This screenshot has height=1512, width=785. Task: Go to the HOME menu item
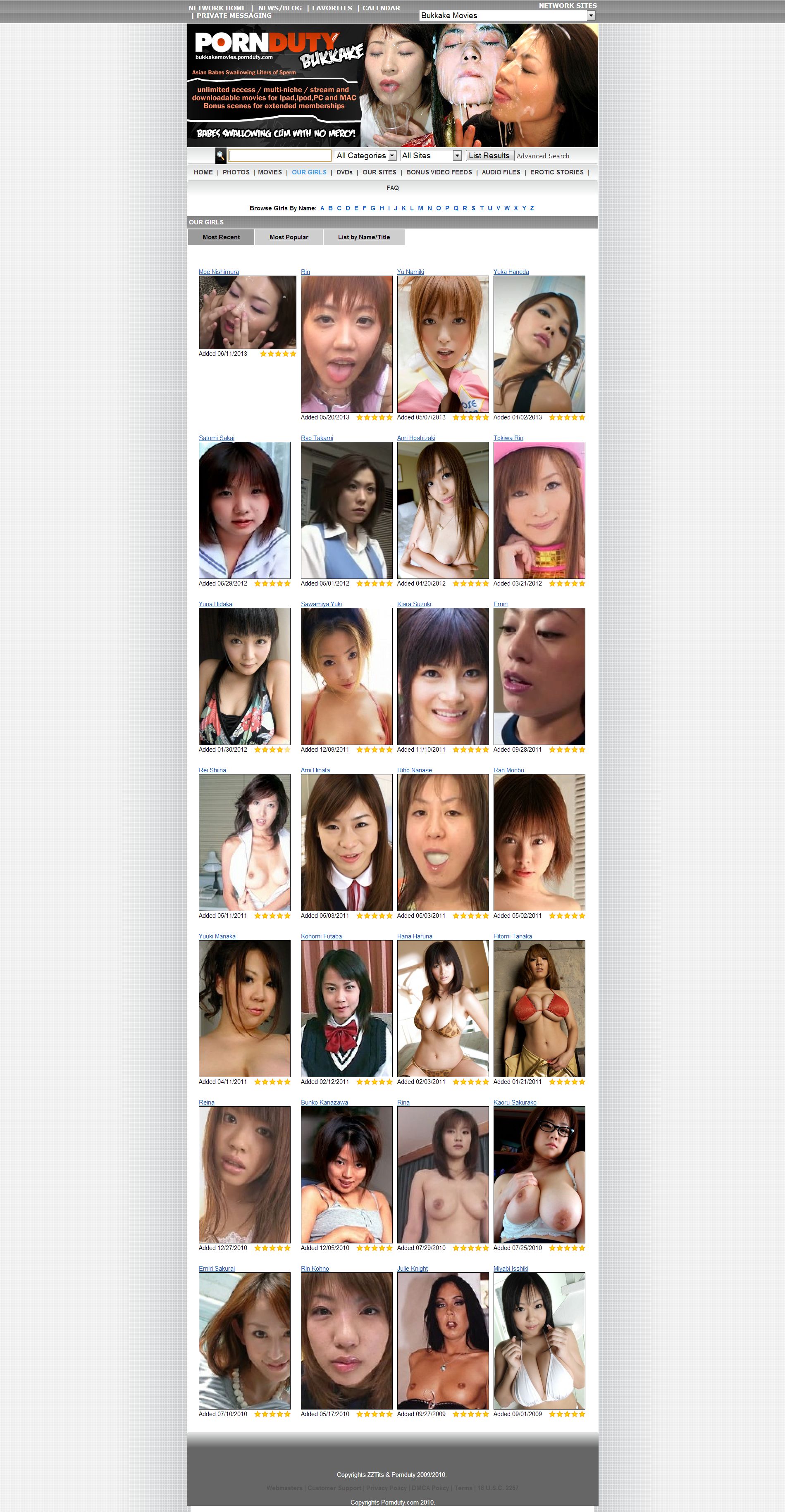tap(203, 173)
